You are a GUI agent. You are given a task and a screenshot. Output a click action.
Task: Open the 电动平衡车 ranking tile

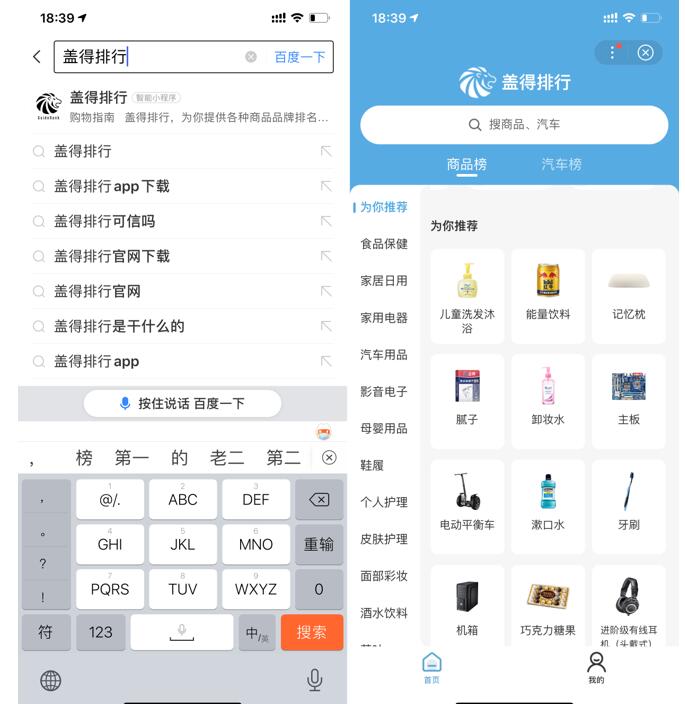click(467, 506)
